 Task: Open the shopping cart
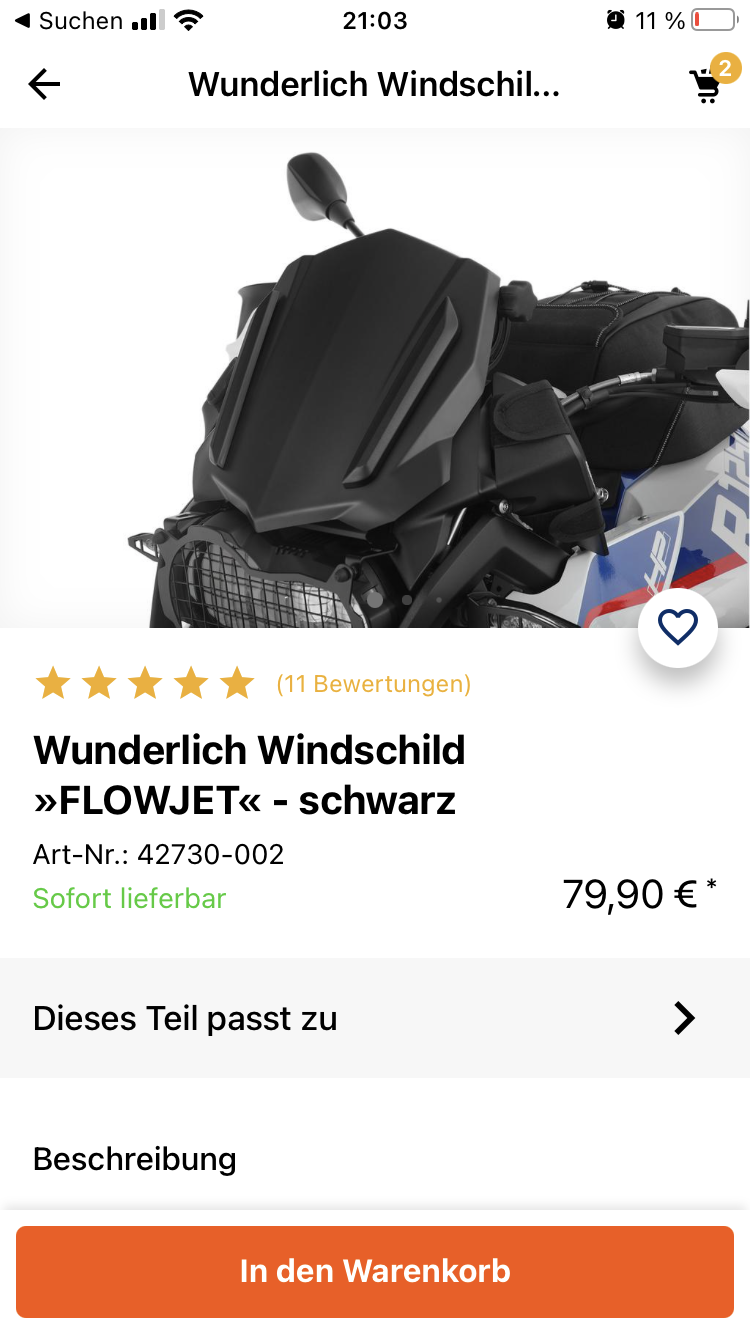(x=707, y=86)
